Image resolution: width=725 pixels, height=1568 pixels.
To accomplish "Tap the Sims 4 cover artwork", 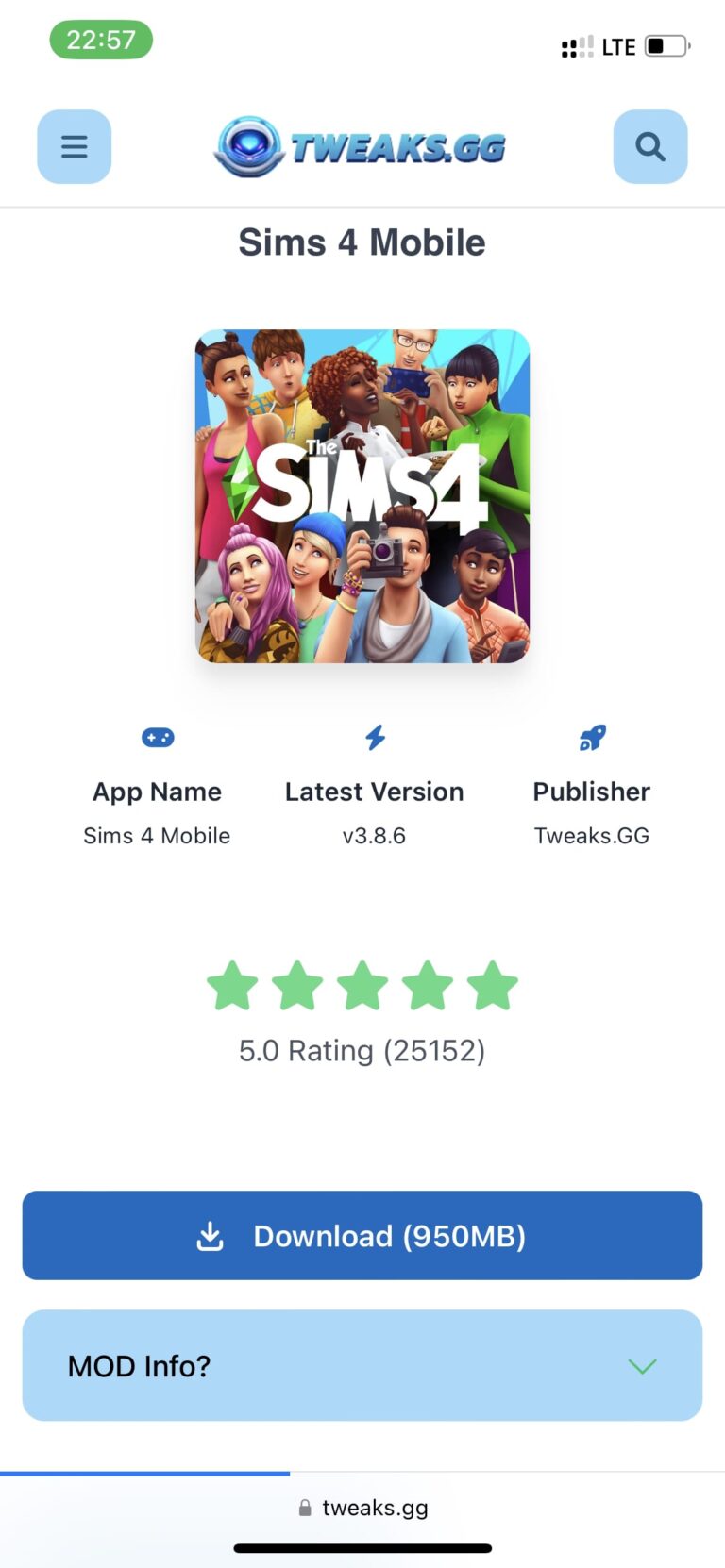I will (362, 494).
